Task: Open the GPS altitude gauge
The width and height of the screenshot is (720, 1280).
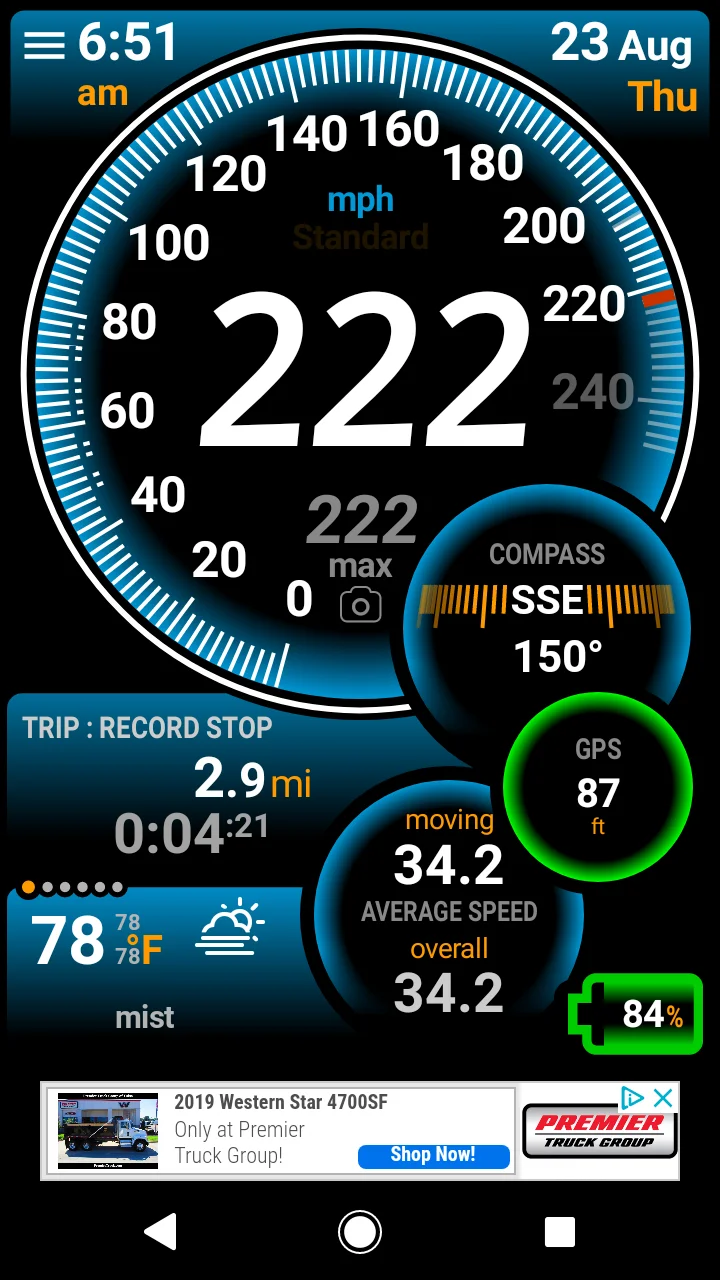Action: point(597,787)
